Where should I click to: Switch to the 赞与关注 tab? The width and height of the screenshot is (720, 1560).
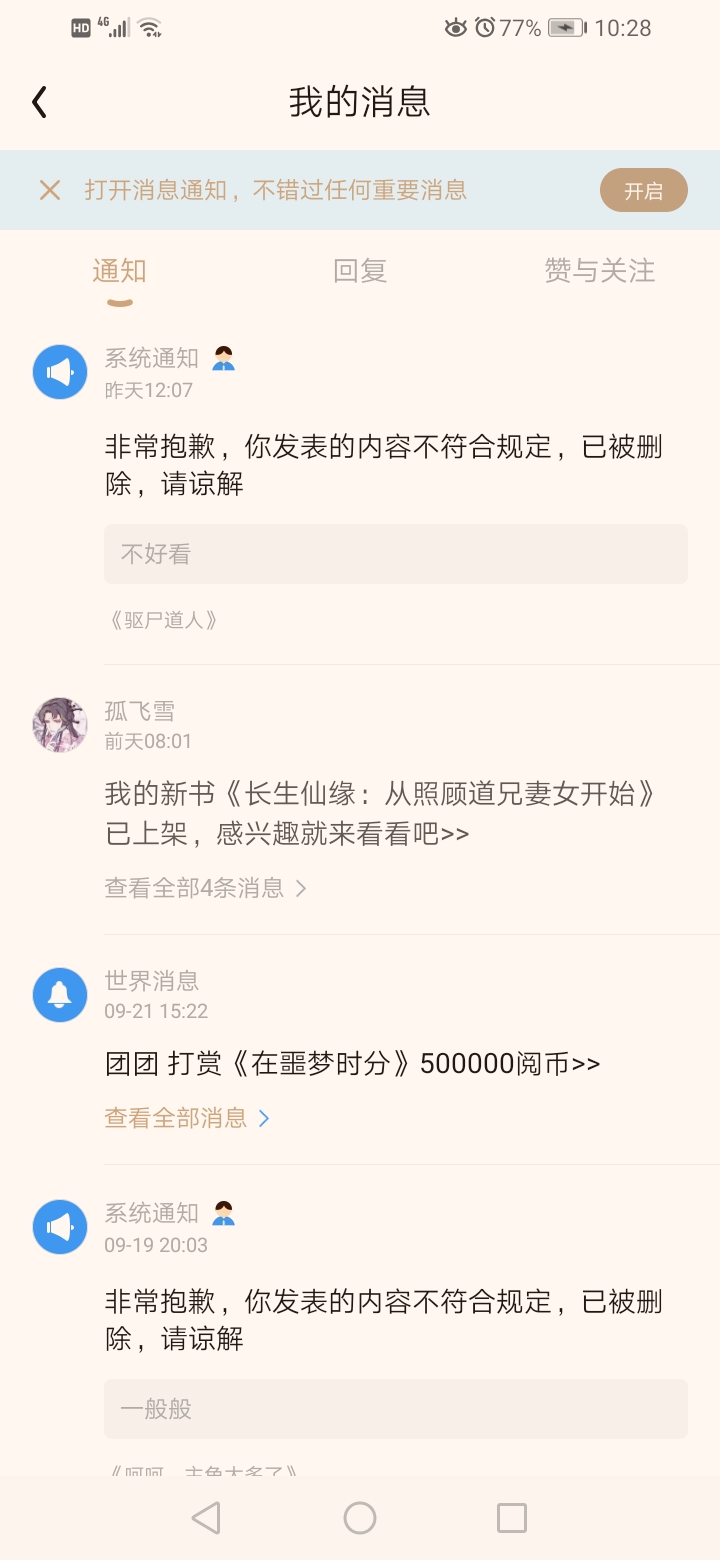click(599, 271)
